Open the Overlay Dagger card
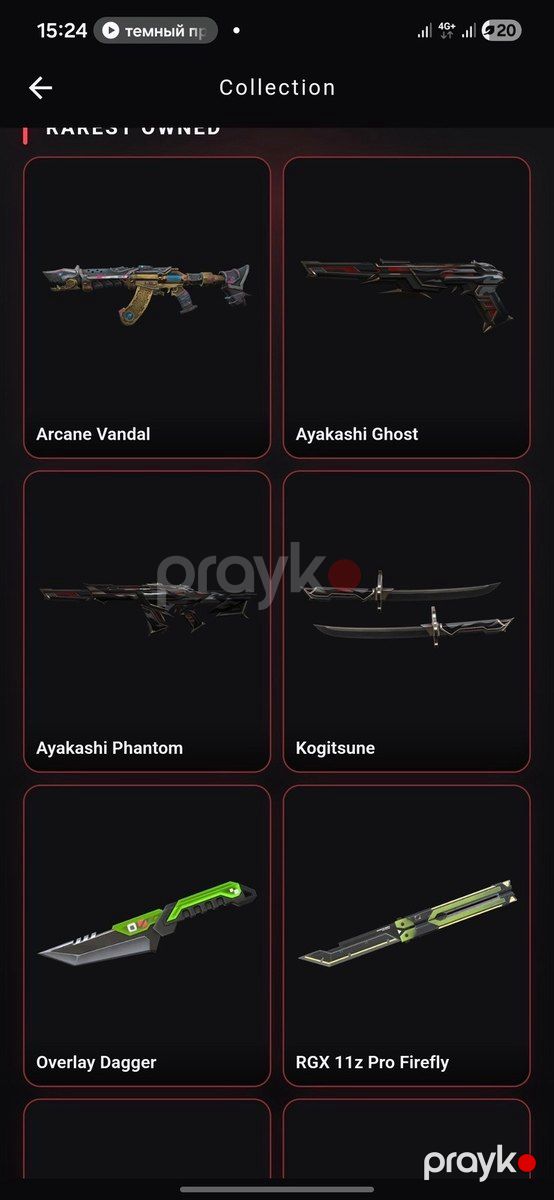The width and height of the screenshot is (554, 1200). (147, 936)
